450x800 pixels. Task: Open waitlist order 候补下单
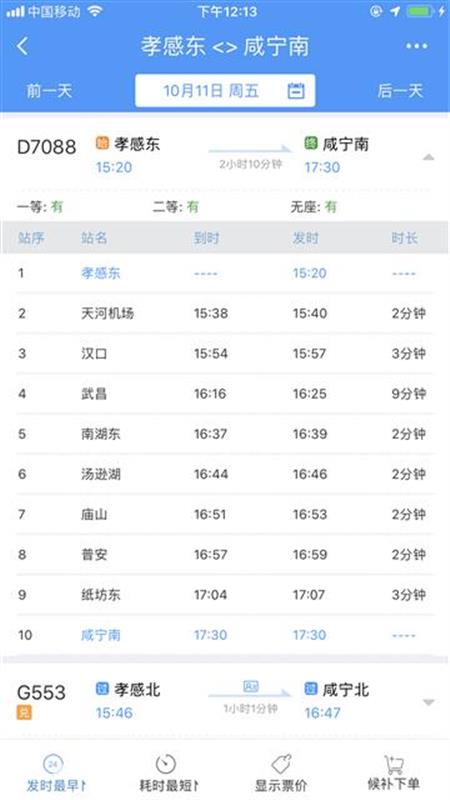pos(393,773)
